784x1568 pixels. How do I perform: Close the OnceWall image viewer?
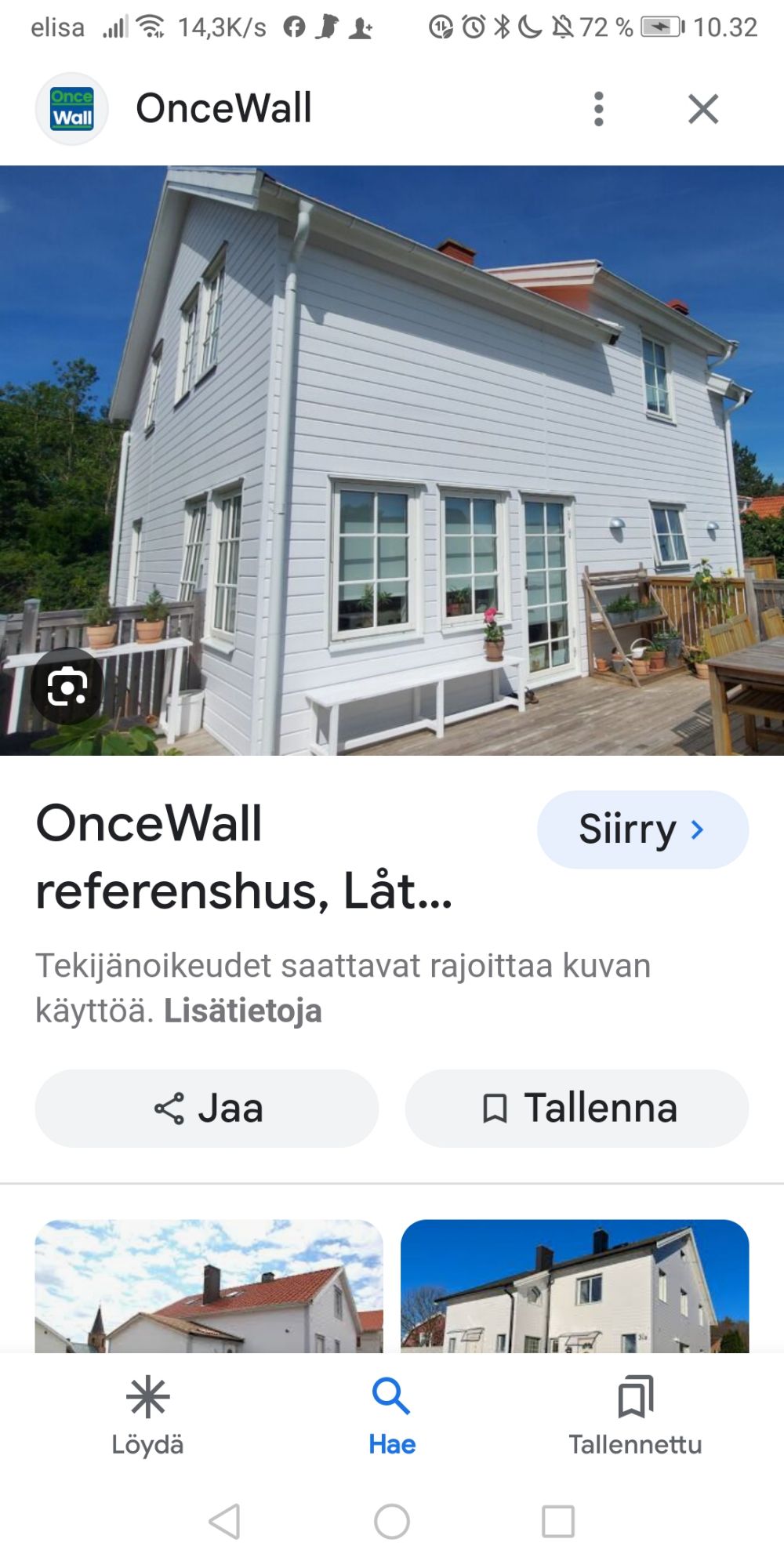pyautogui.click(x=703, y=109)
